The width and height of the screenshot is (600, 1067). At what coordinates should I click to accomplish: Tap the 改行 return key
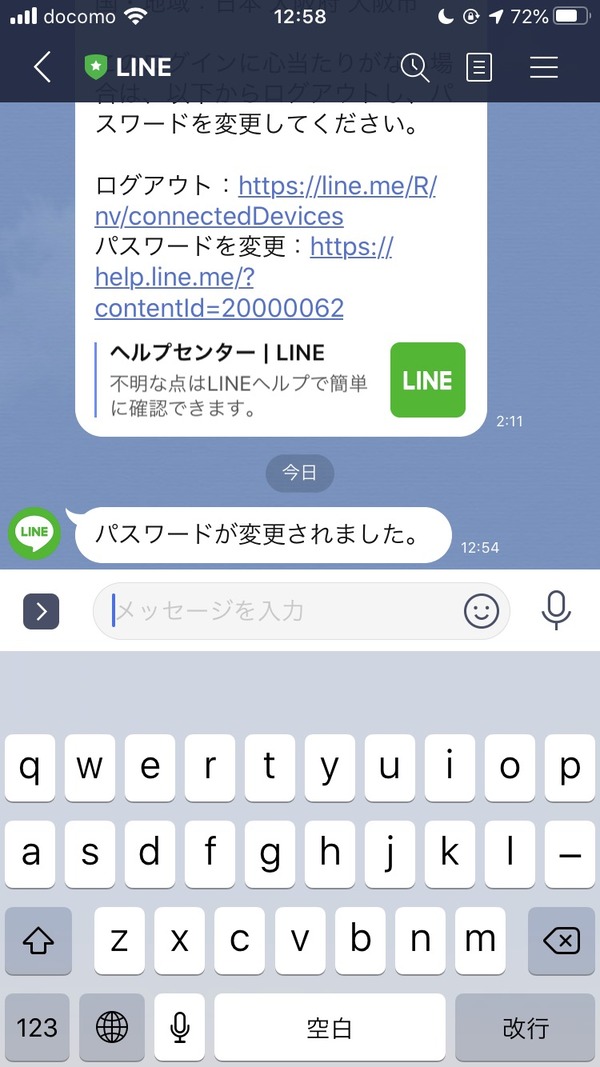point(525,1028)
